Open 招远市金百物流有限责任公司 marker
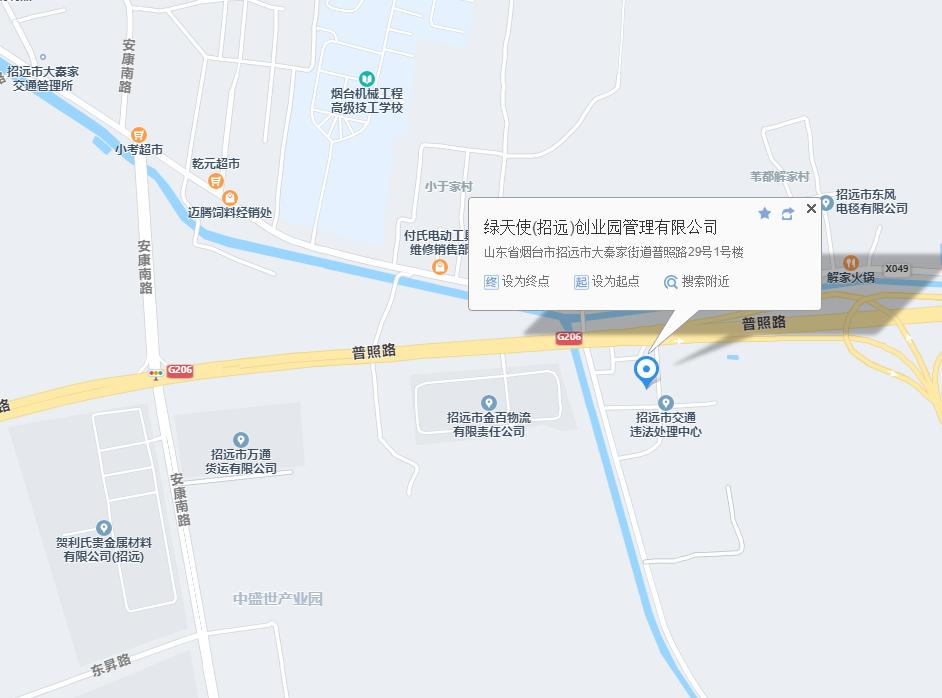 488,403
